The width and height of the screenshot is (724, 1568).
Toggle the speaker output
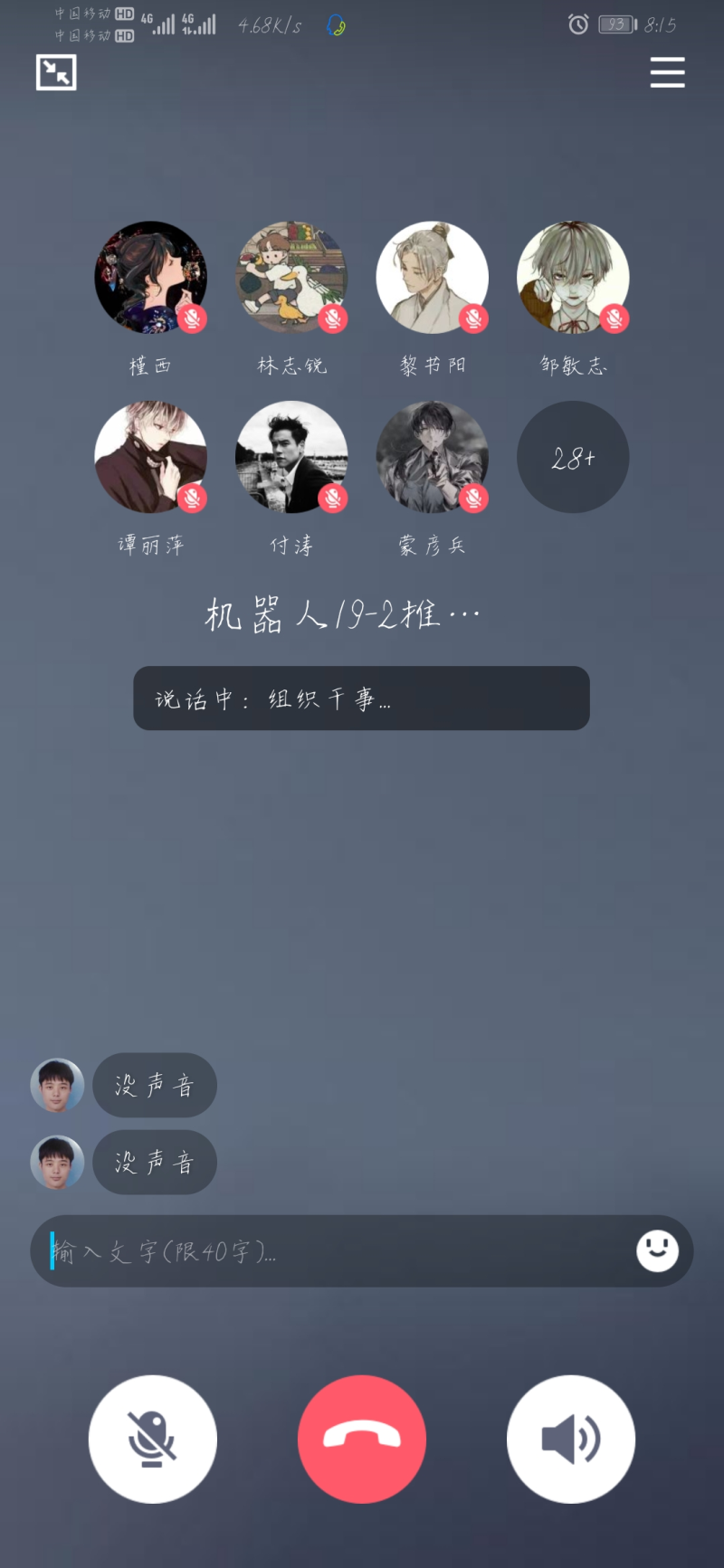click(x=571, y=1439)
